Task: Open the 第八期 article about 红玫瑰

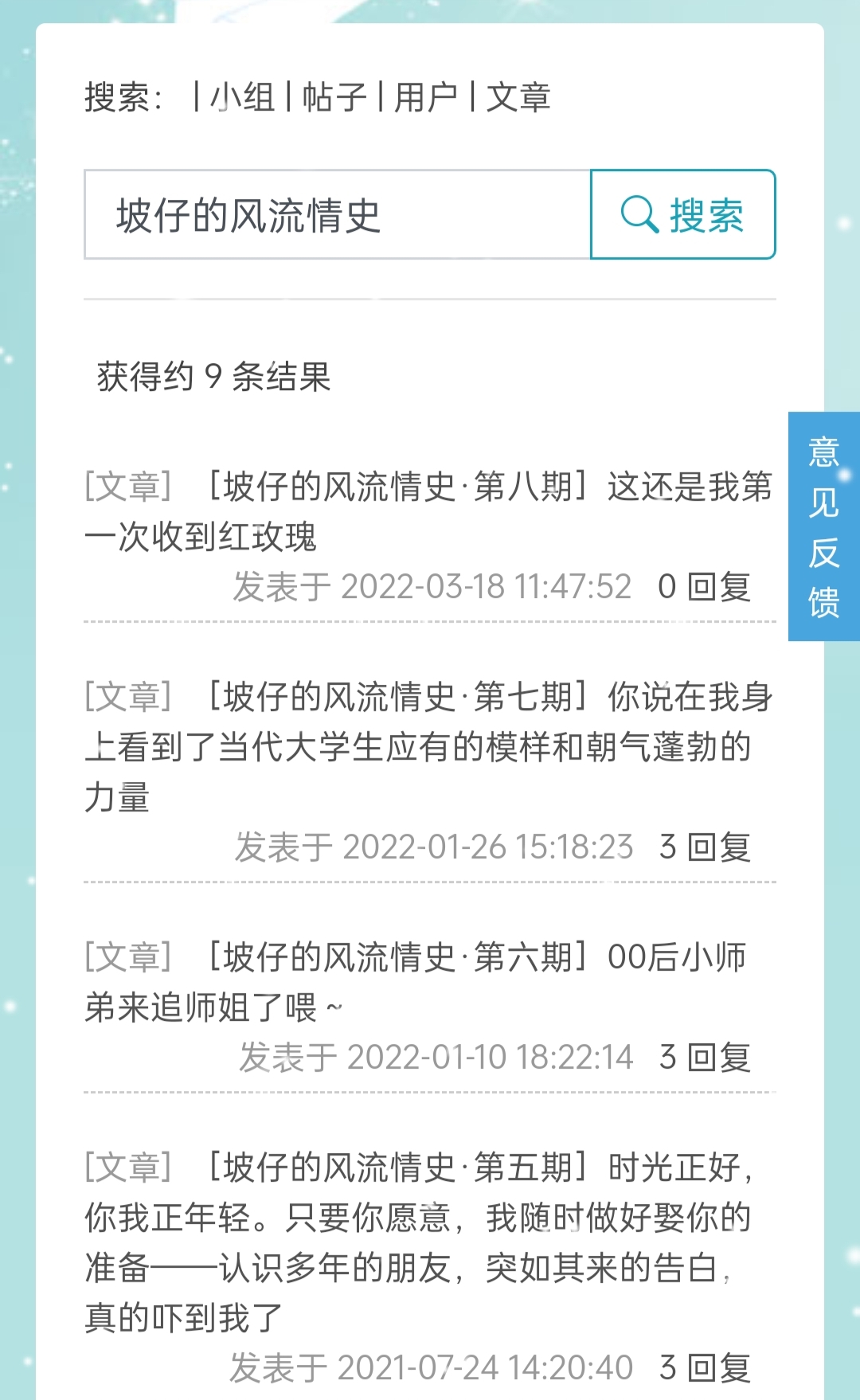Action: [x=428, y=511]
